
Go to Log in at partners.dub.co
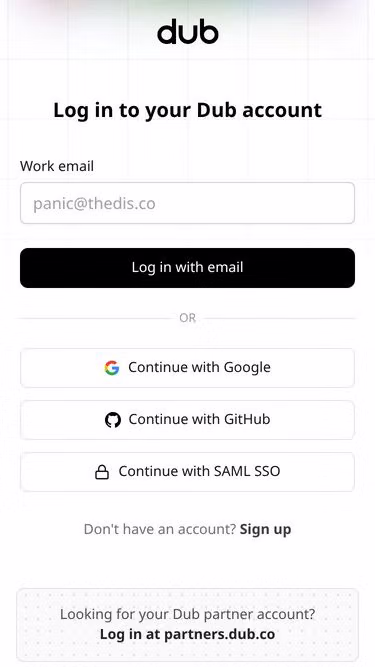click(x=188, y=634)
